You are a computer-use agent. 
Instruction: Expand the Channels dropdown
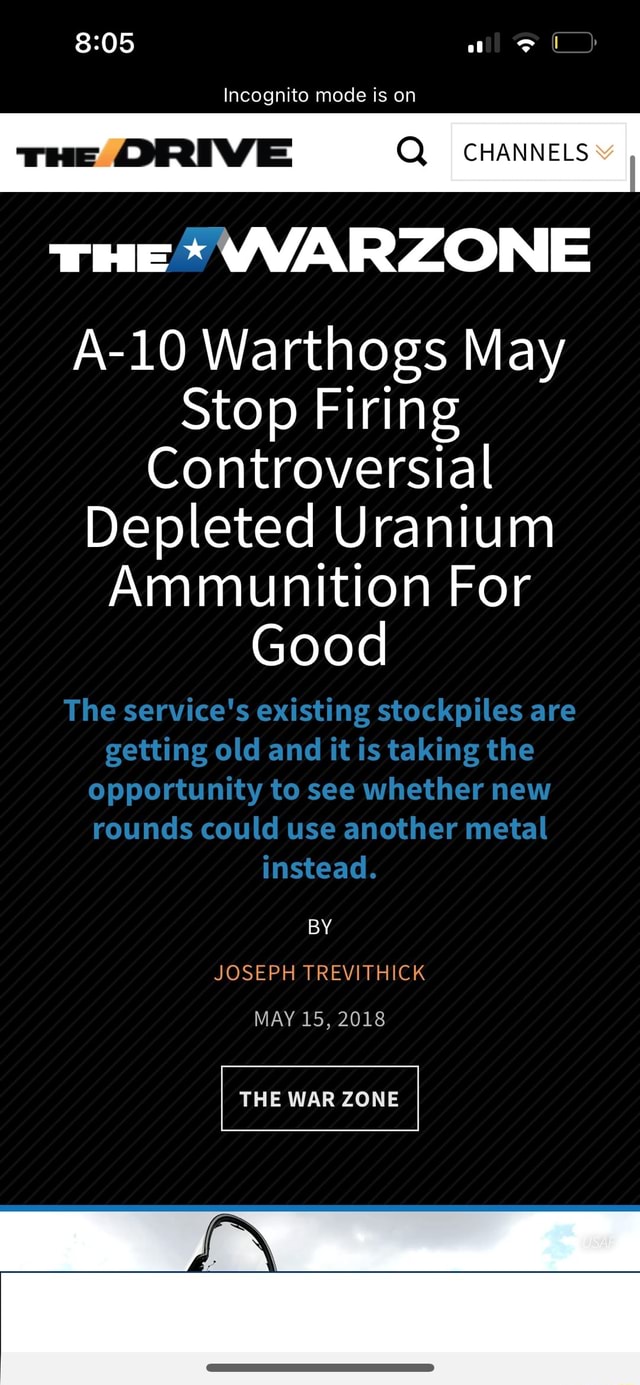pos(538,152)
